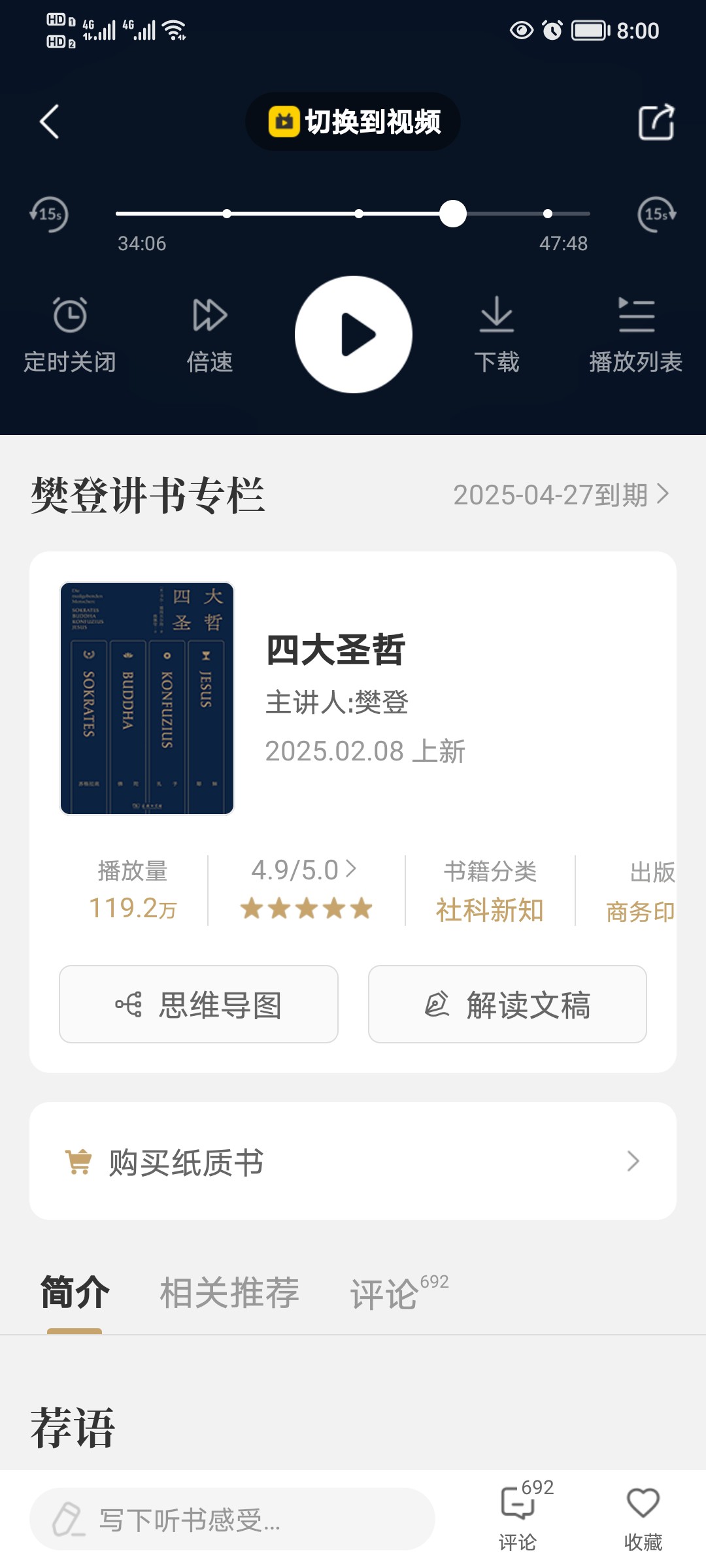Switch to the related recommendations tab (相关推荐)
706x1568 pixels.
coord(229,1292)
